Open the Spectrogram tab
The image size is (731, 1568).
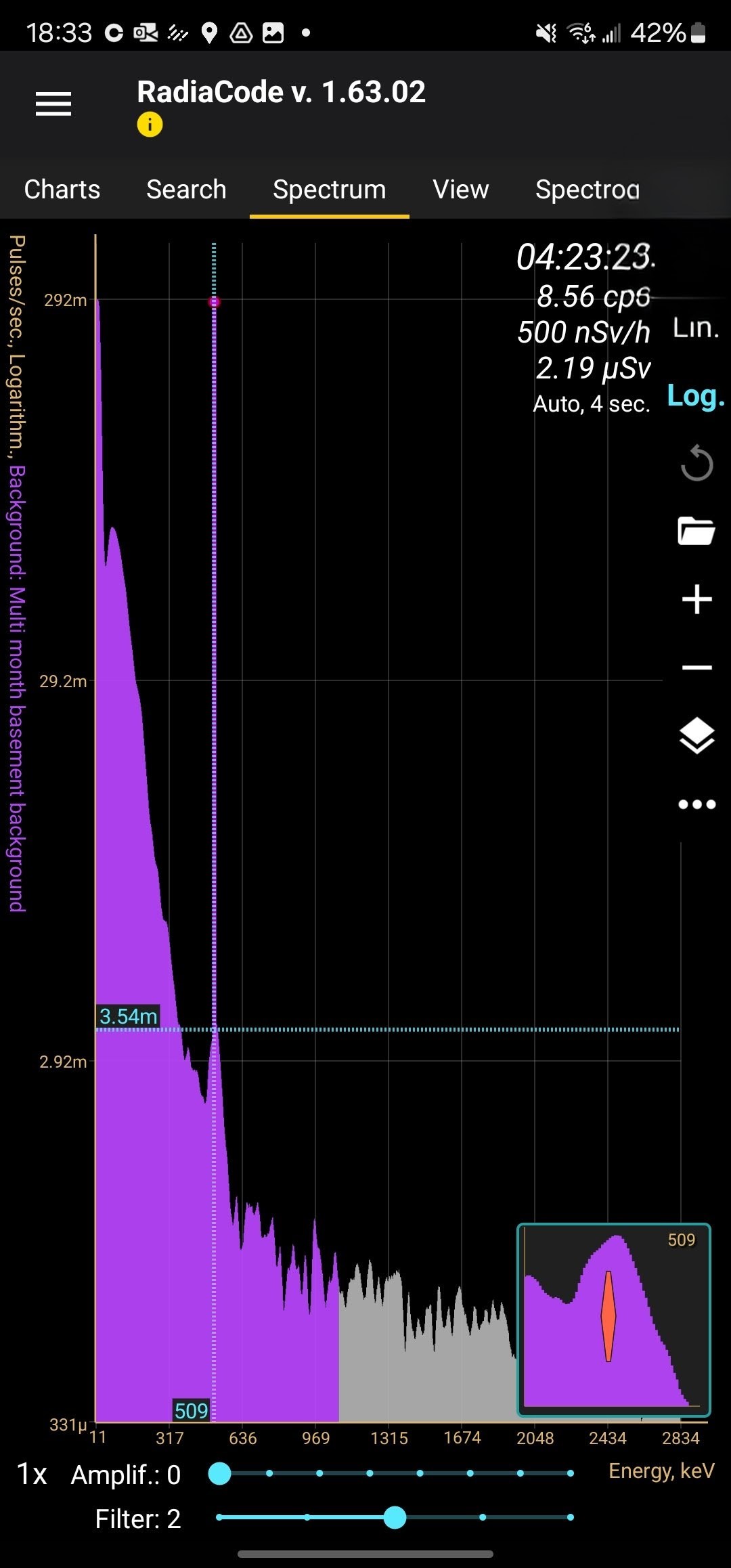coord(588,190)
